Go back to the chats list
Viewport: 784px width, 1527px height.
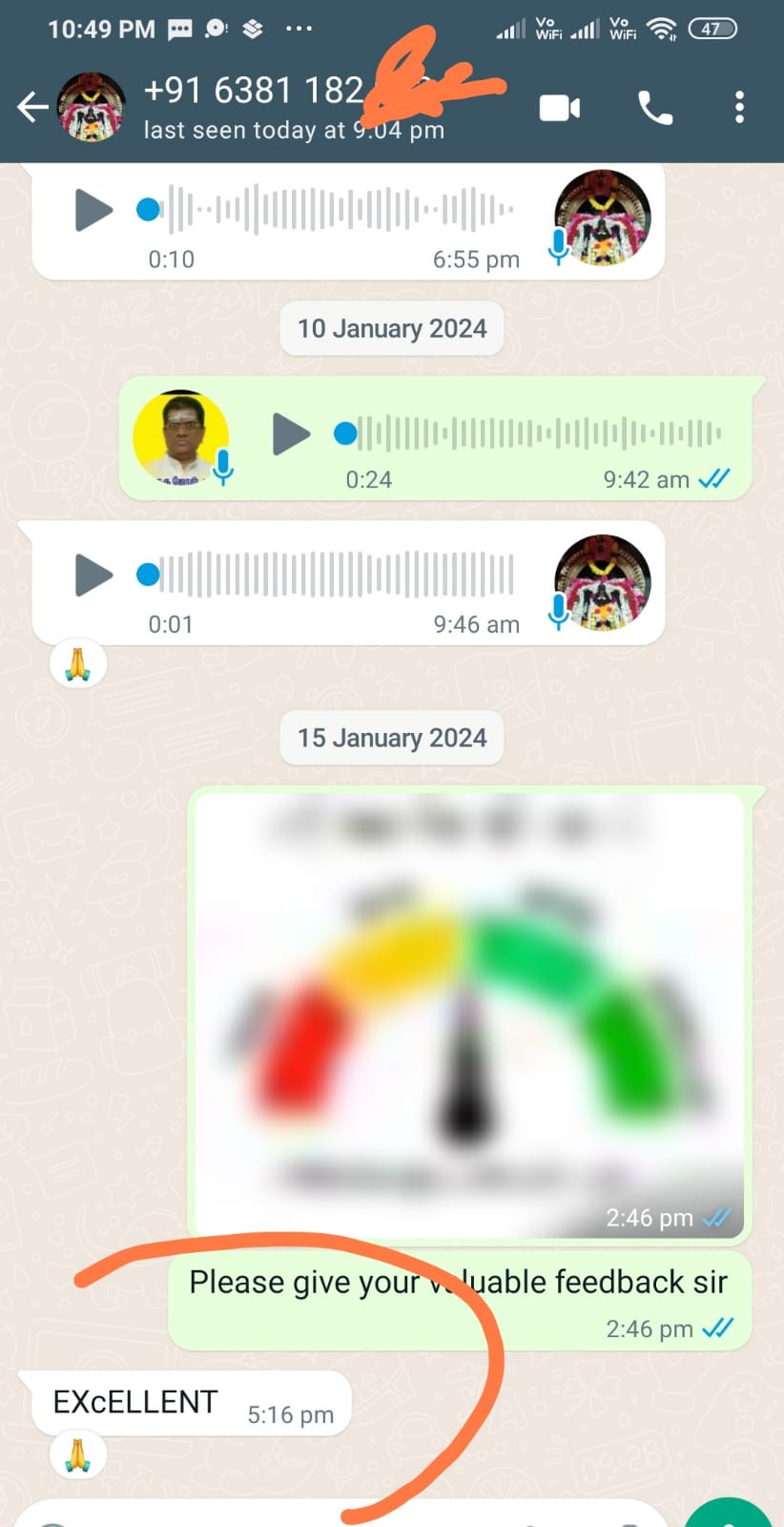tap(32, 107)
